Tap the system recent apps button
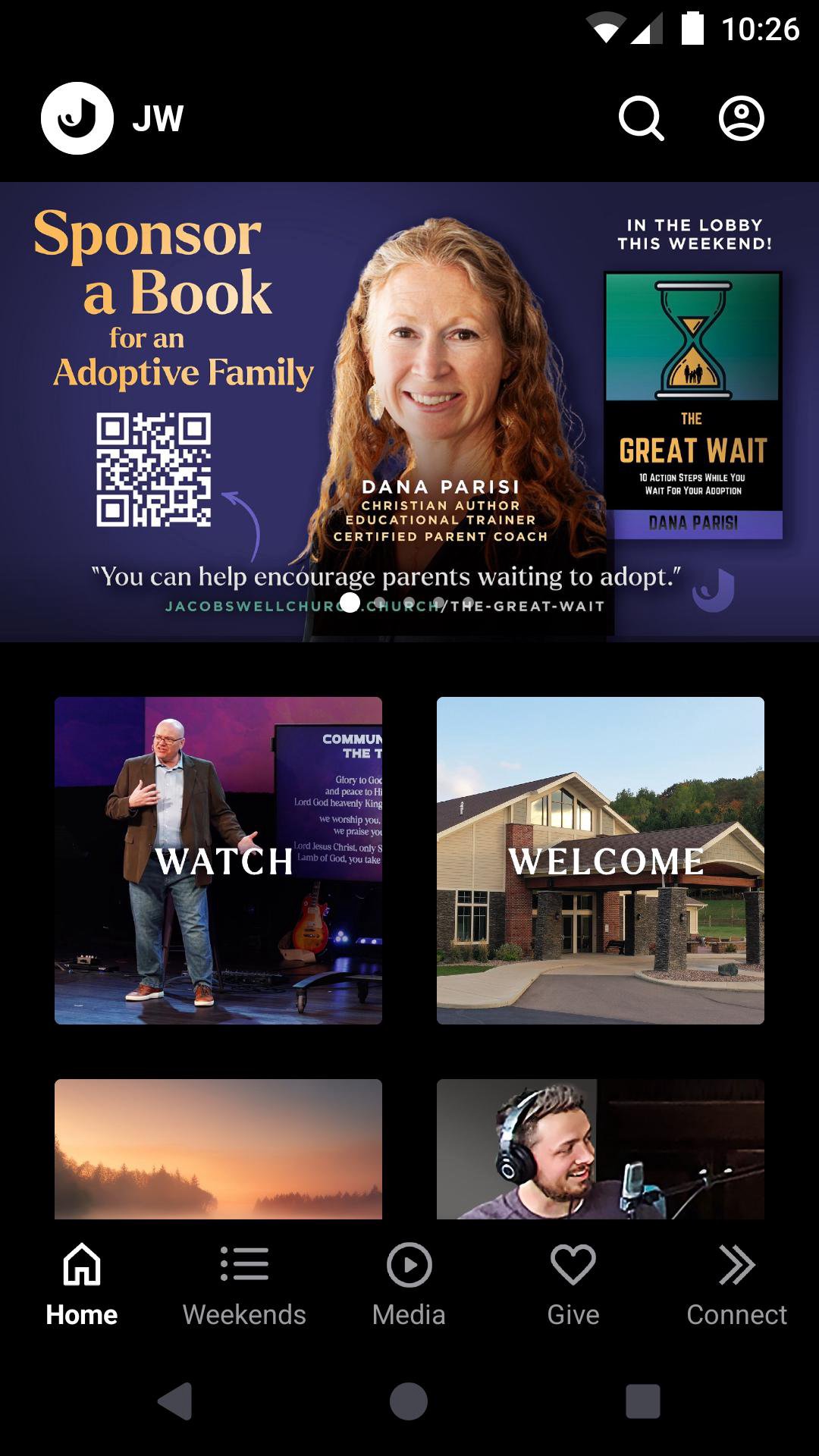This screenshot has height=1456, width=819. pos(642,1401)
